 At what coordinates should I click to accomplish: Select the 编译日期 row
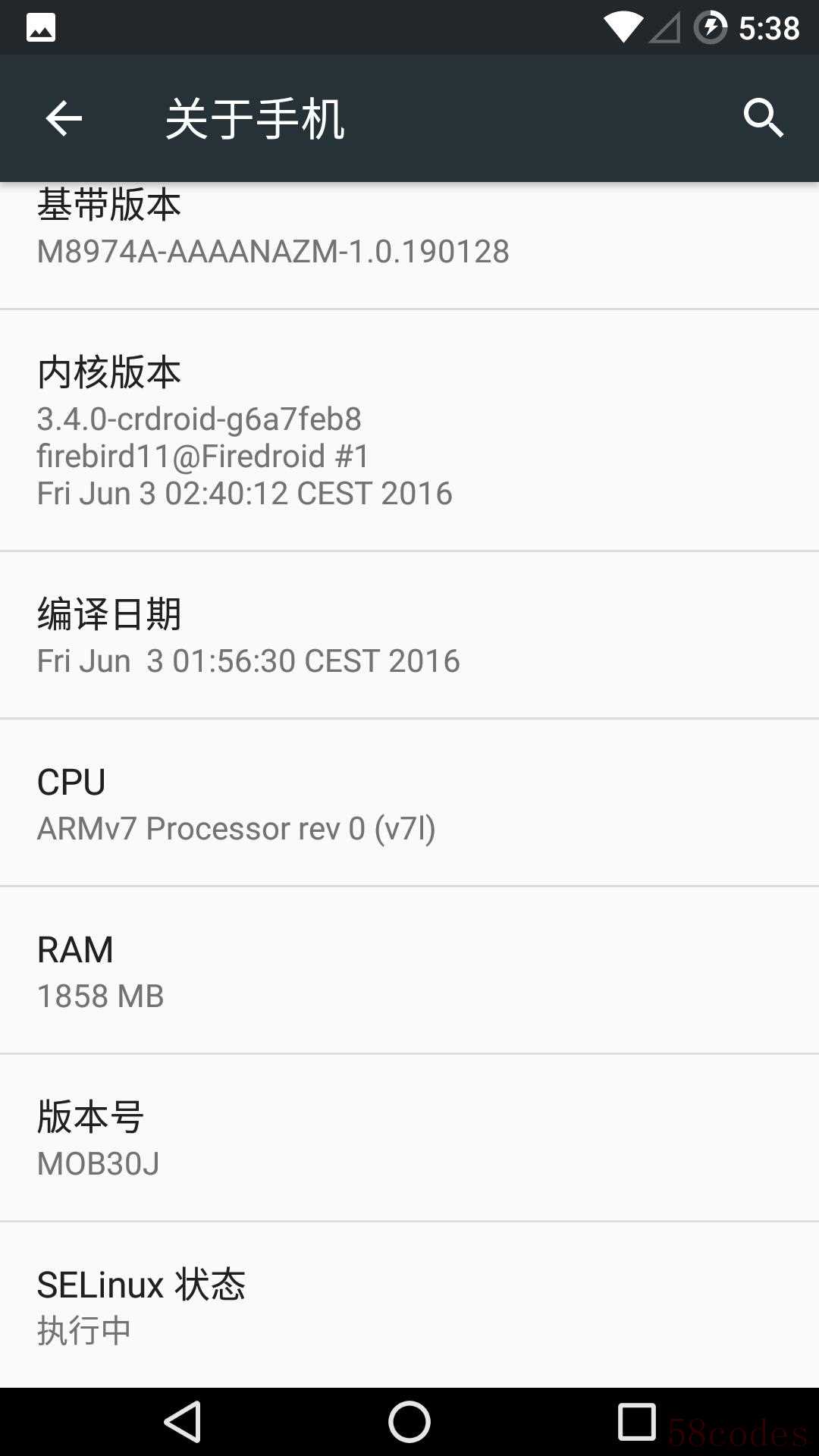tap(409, 635)
